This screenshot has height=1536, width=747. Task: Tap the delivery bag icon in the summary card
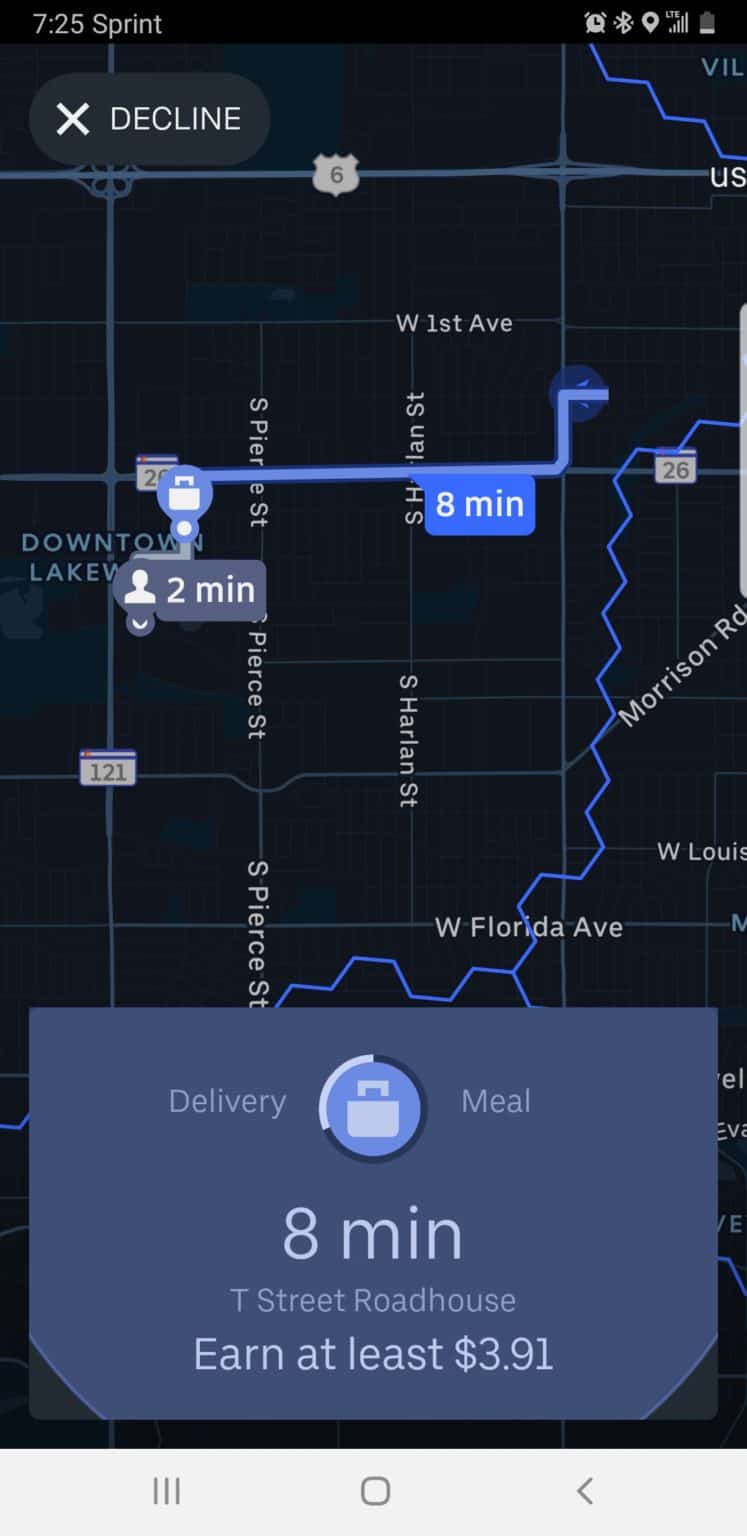(x=372, y=1108)
